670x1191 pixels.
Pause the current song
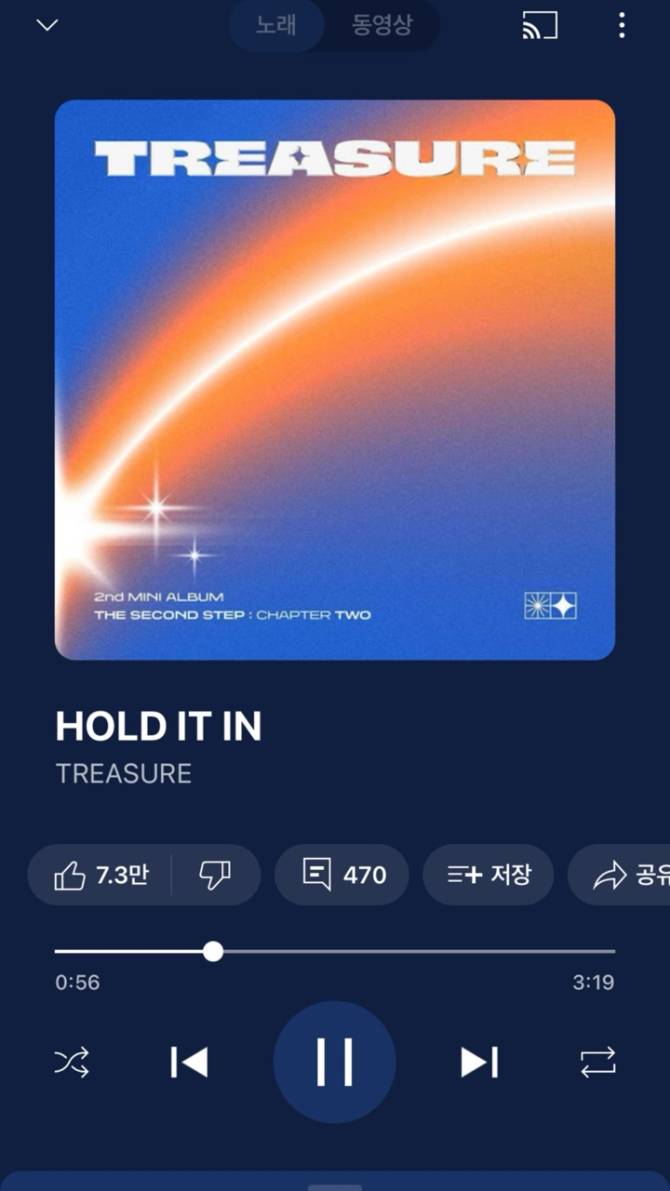click(335, 1062)
